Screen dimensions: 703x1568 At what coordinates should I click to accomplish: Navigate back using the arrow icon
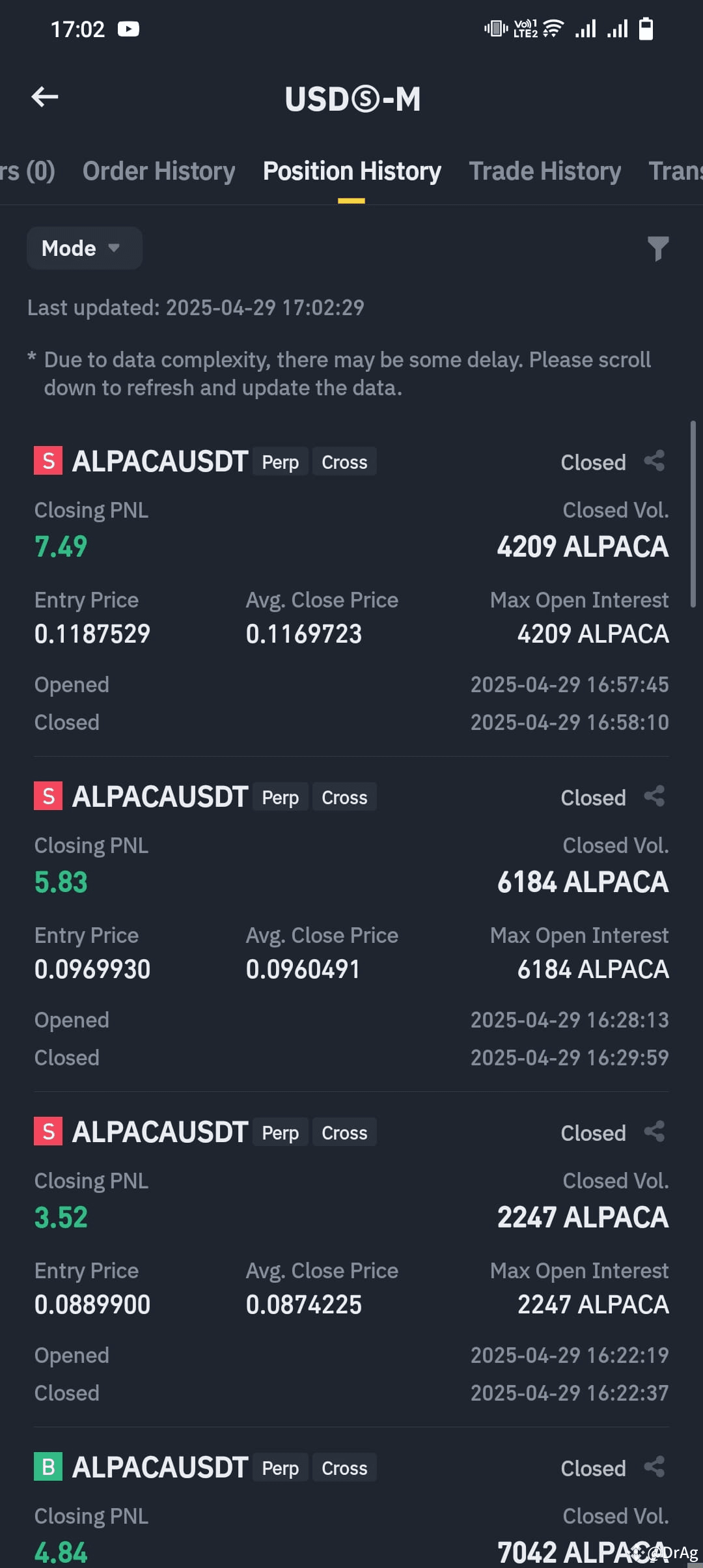[x=44, y=97]
